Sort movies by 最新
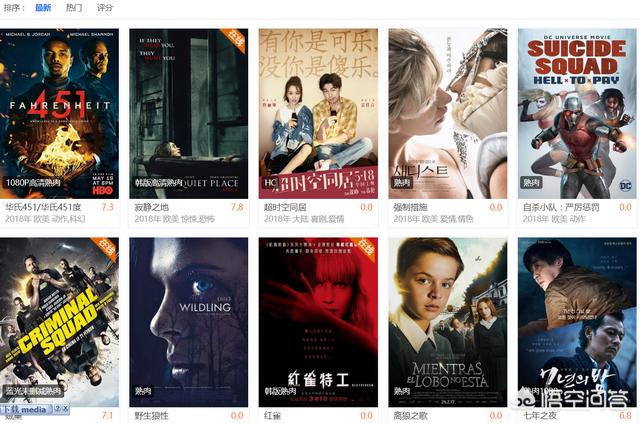This screenshot has height=423, width=640. [43, 8]
